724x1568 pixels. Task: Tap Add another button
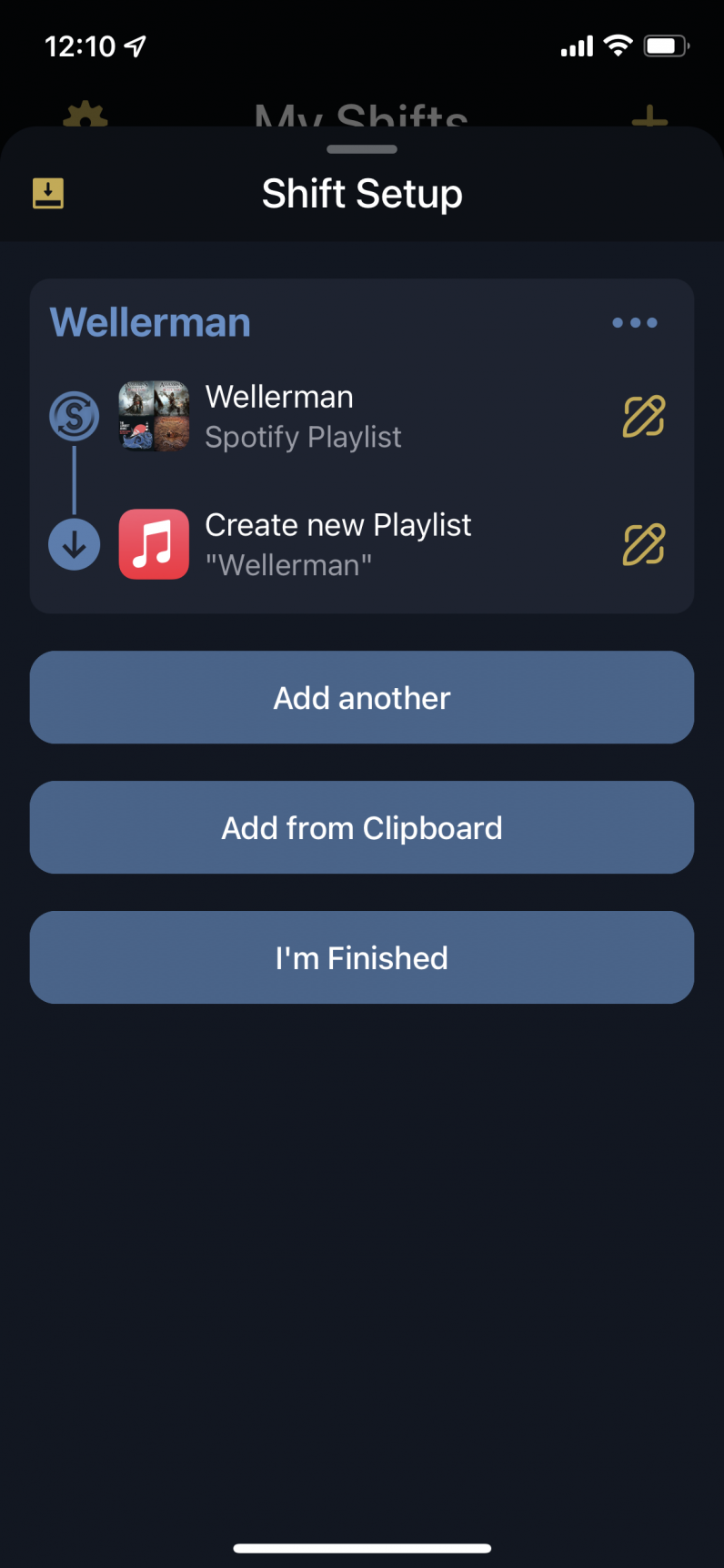click(362, 697)
